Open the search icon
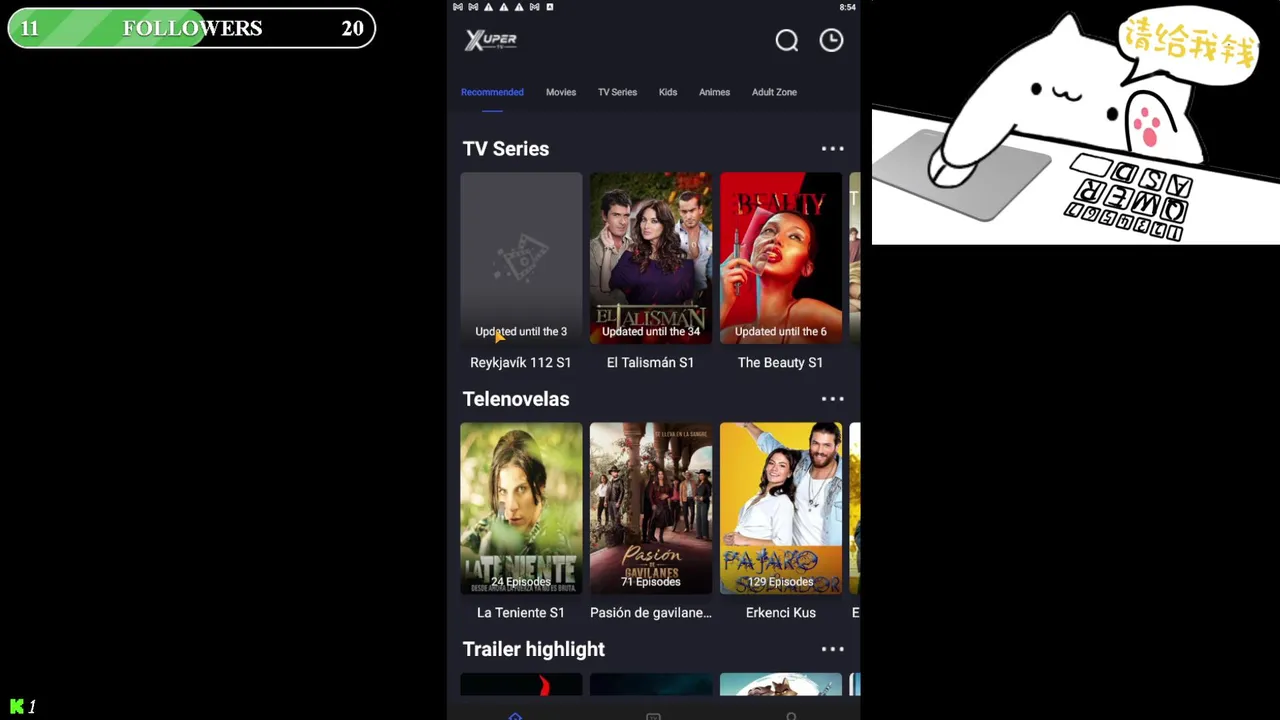1280x720 pixels. coord(787,40)
